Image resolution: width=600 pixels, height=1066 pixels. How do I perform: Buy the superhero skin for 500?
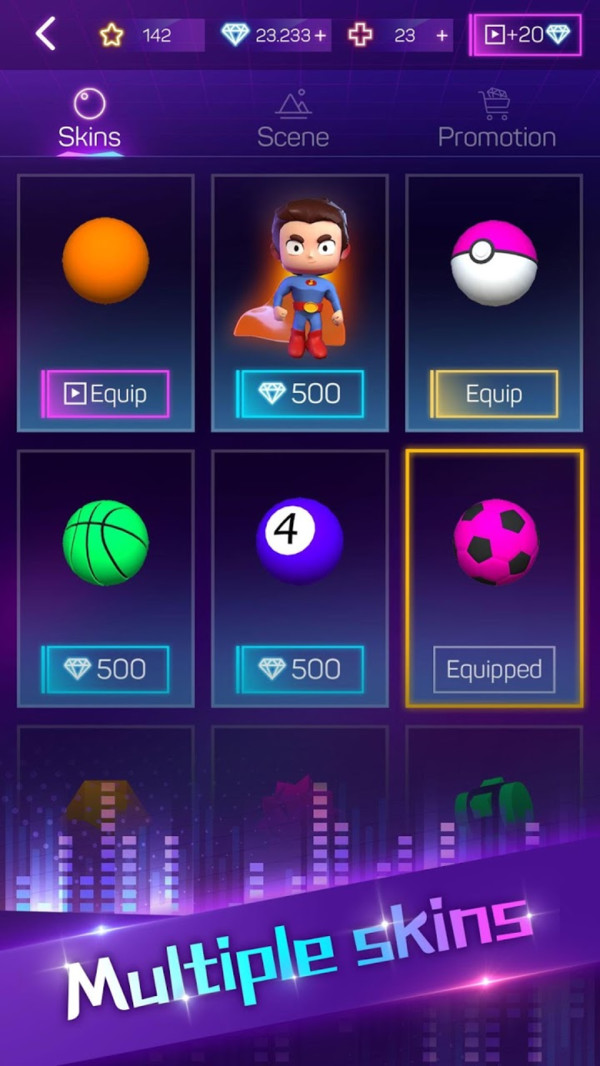point(299,394)
